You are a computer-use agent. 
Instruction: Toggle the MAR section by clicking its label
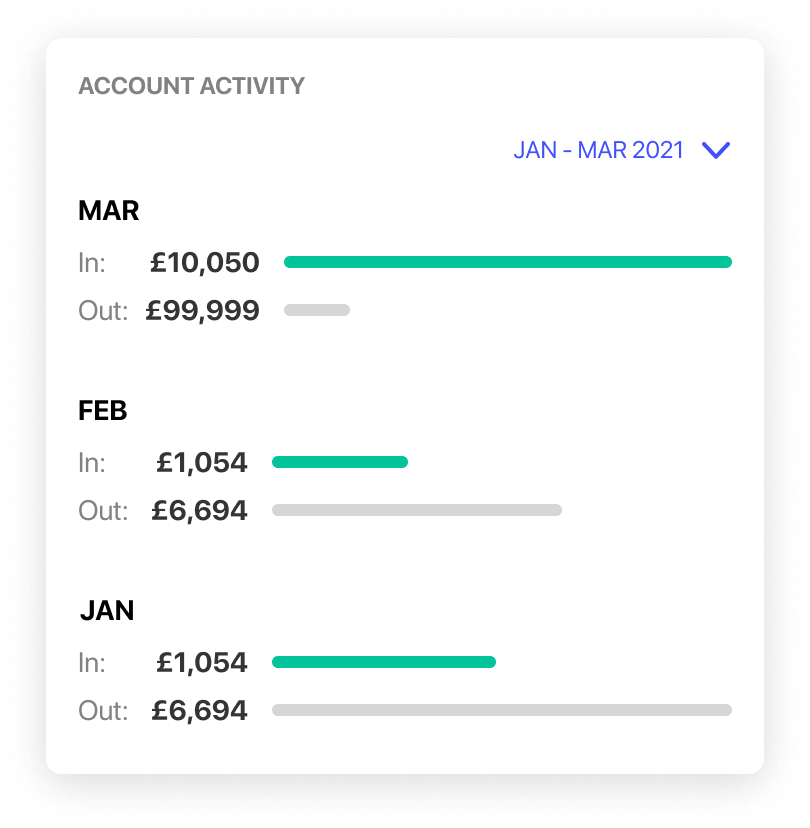point(110,211)
